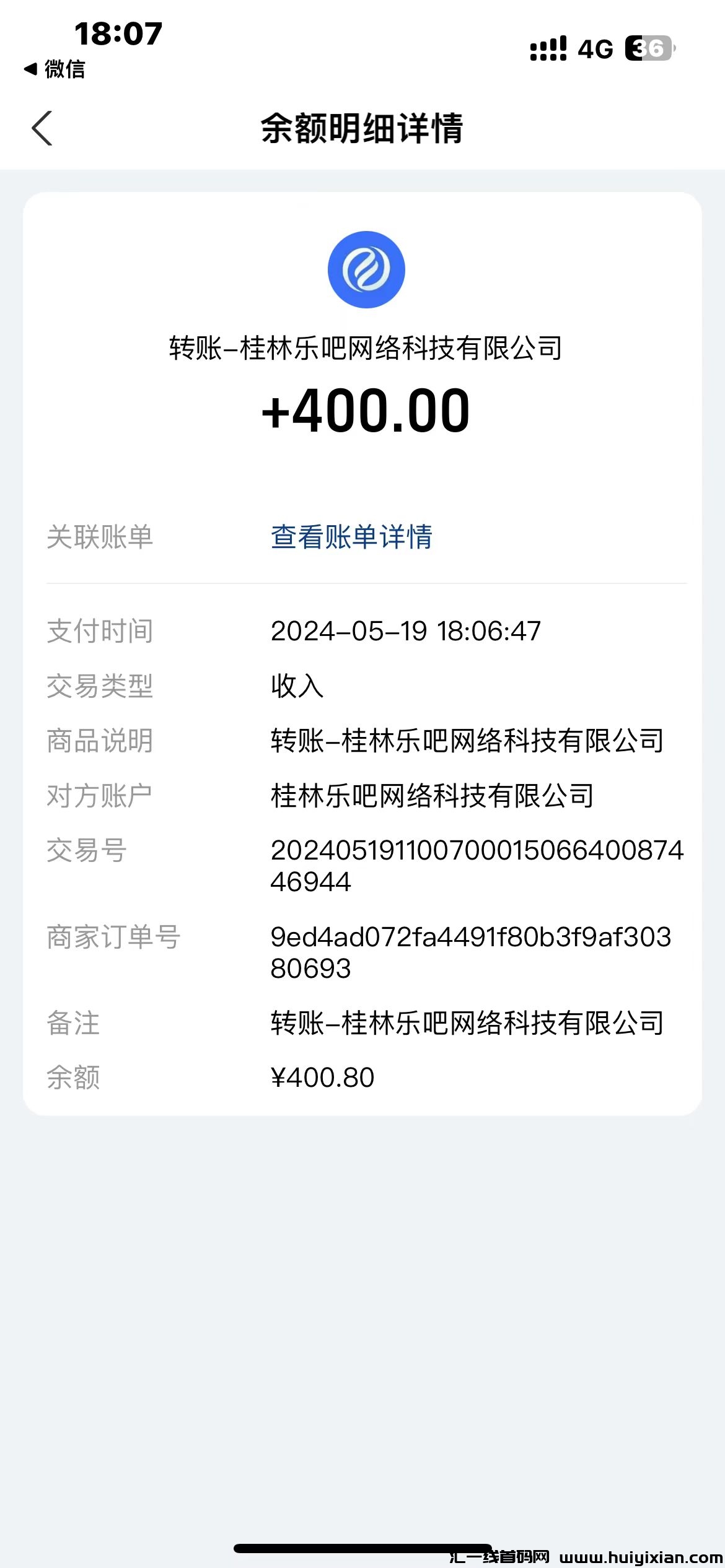Select merchant name 桂林乐吧网络科技有限公司
This screenshot has width=725, height=1568.
tap(431, 797)
